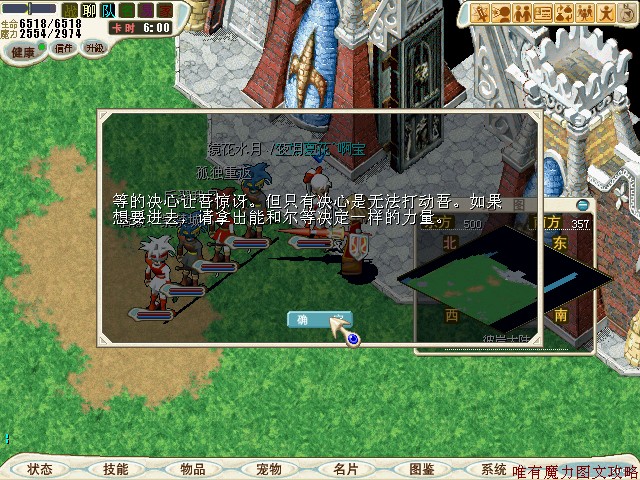Open the 图鉴 album menu

421,469
